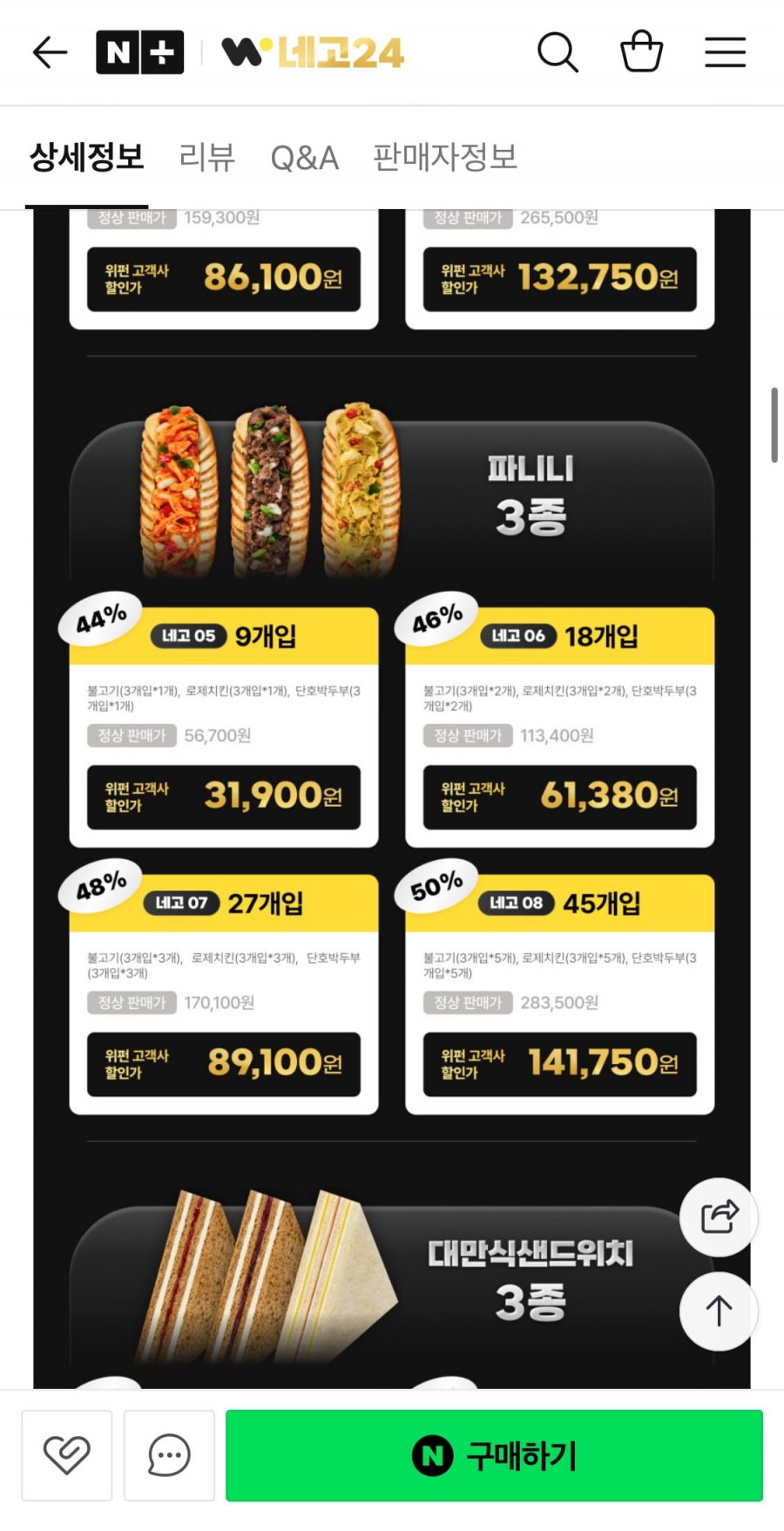The image size is (784, 1531).
Task: Open Naver Plus store home
Action: click(139, 53)
